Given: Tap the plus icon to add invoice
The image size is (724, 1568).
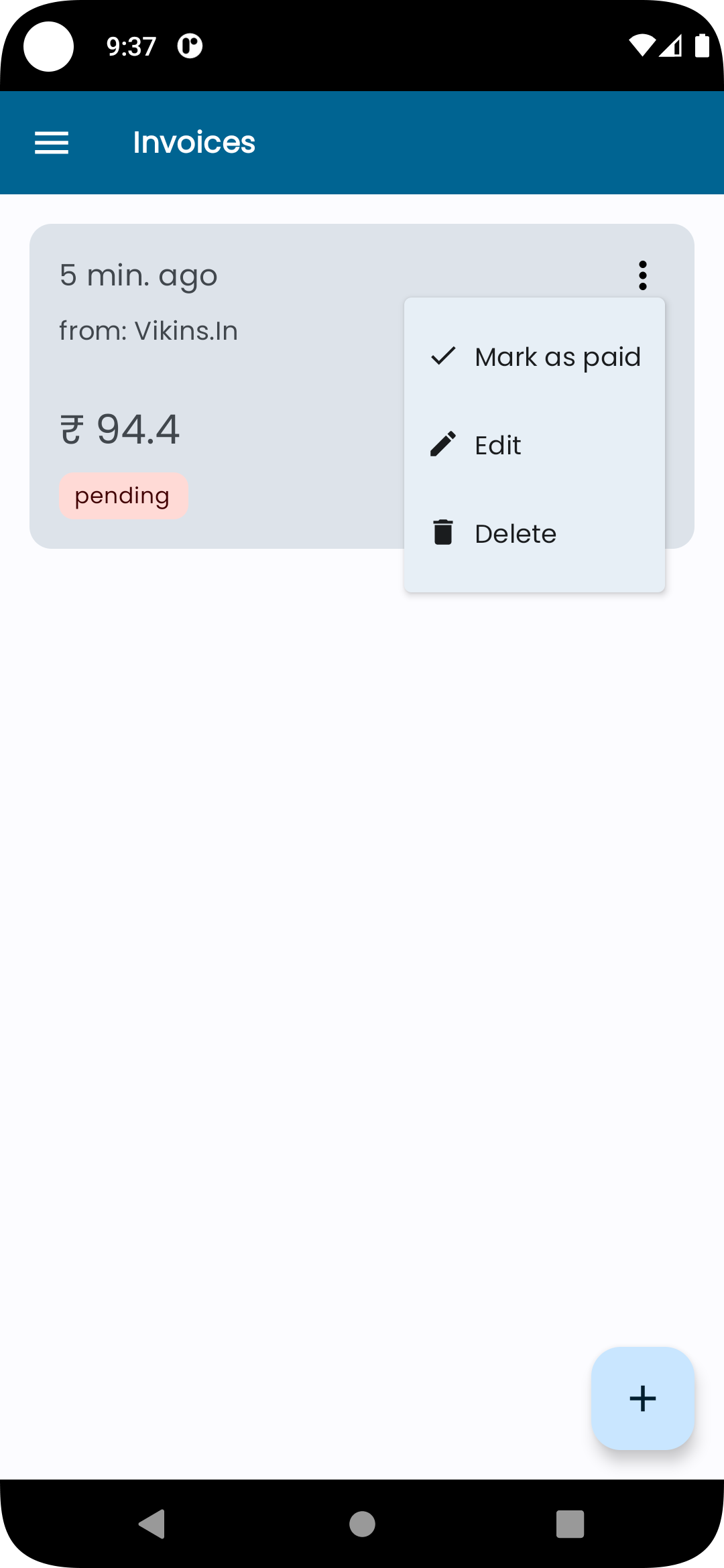Looking at the screenshot, I should tap(642, 1398).
